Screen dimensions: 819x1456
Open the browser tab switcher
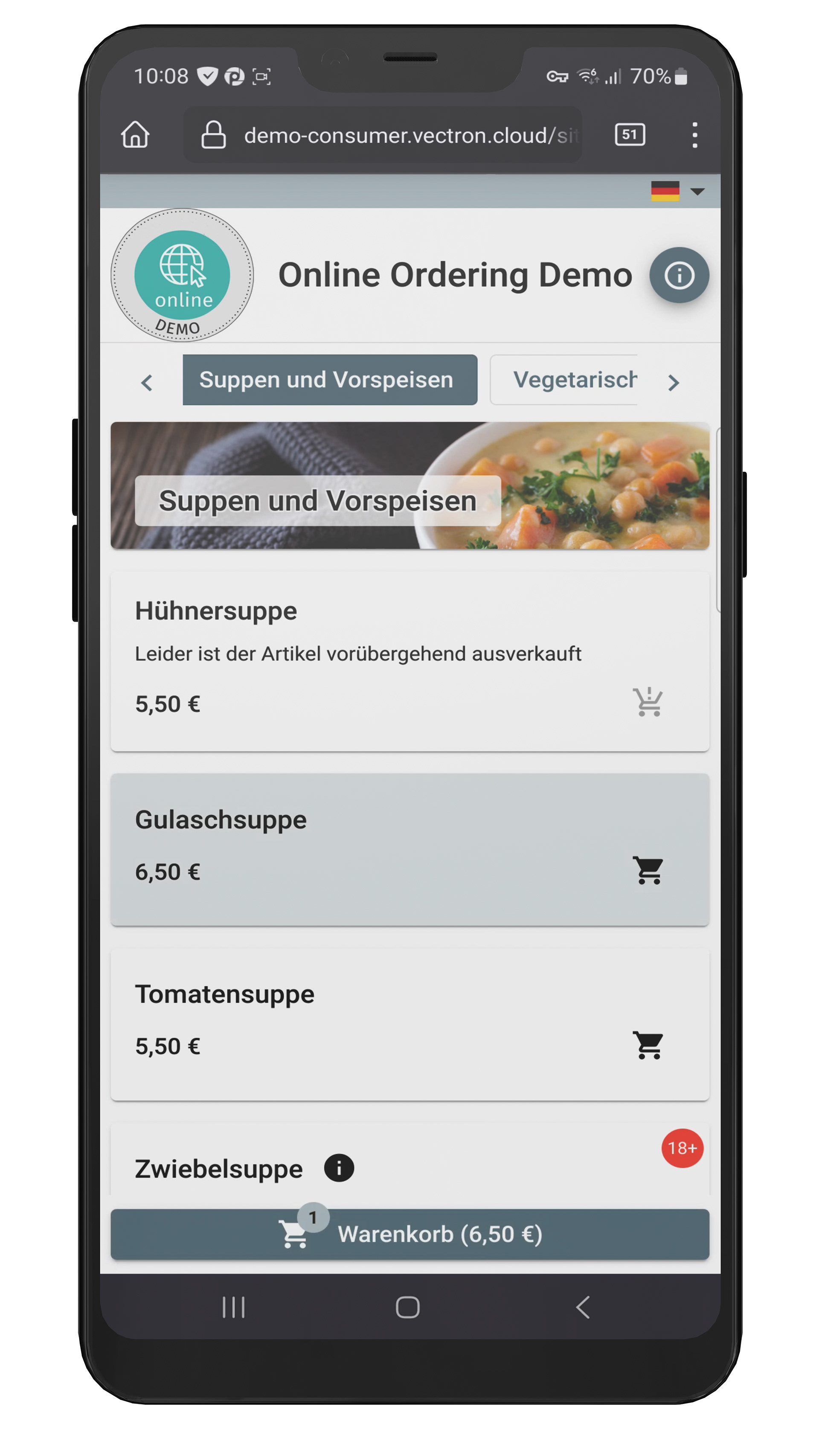[629, 135]
